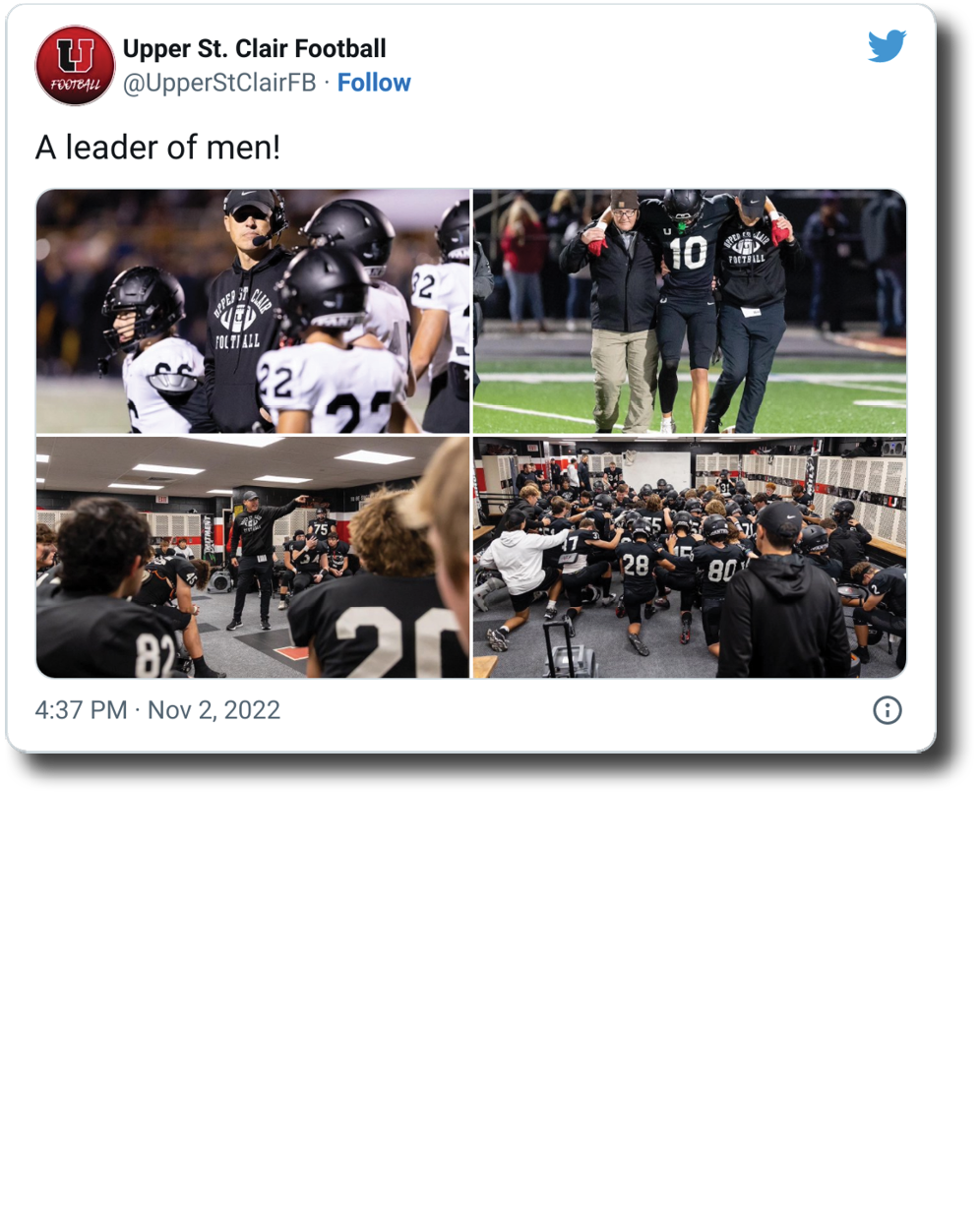Open the tweet timestamp Nov 2, 2022

point(157,710)
